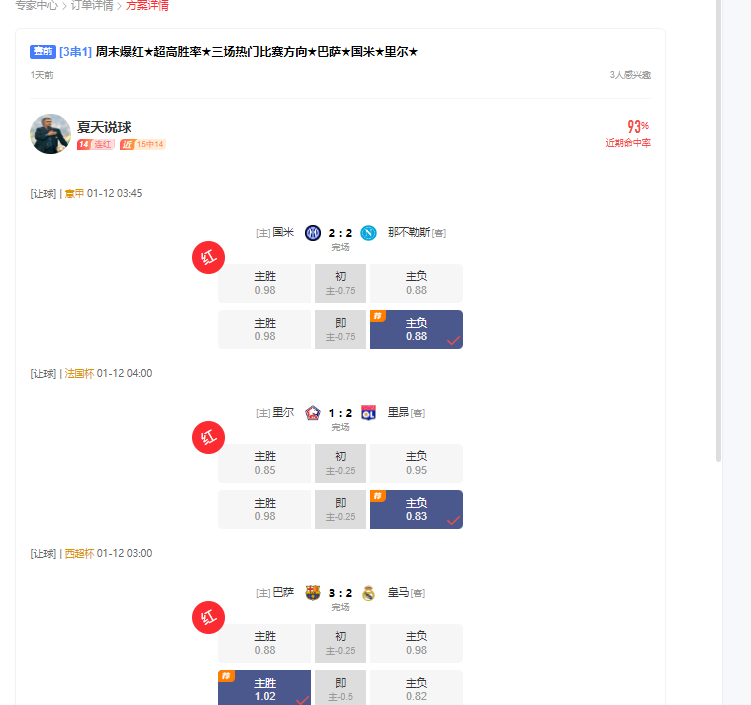The image size is (751, 705).
Task: Return to 订单详情 breadcrumb page
Action: click(x=91, y=5)
